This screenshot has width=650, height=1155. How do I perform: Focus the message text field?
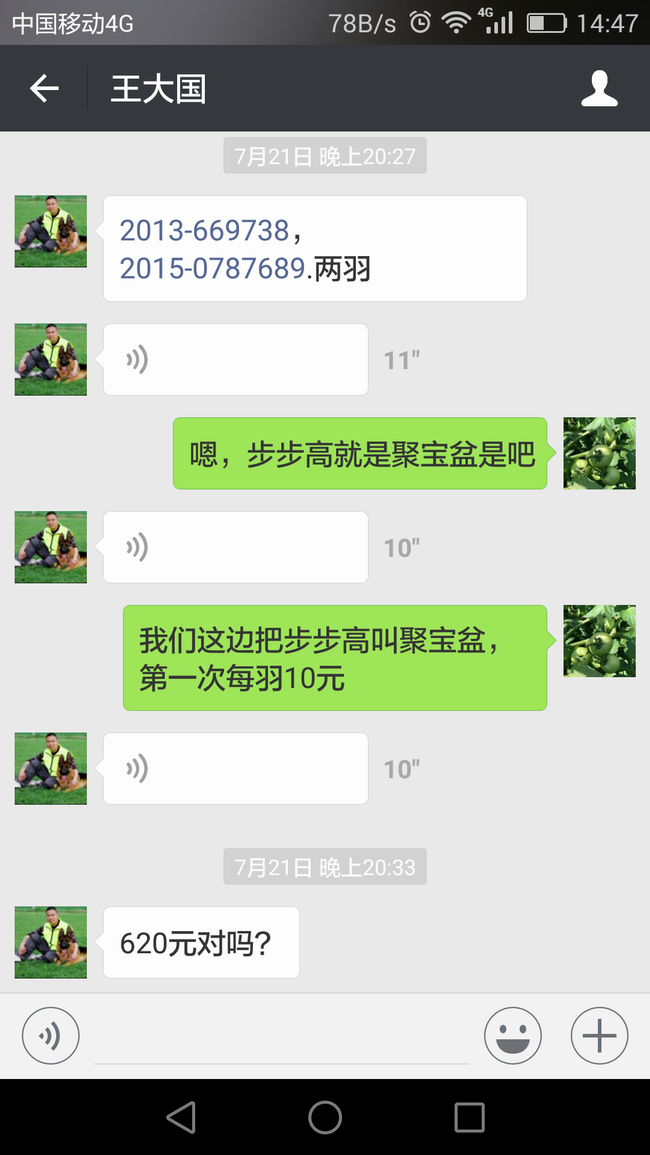pyautogui.click(x=281, y=1035)
